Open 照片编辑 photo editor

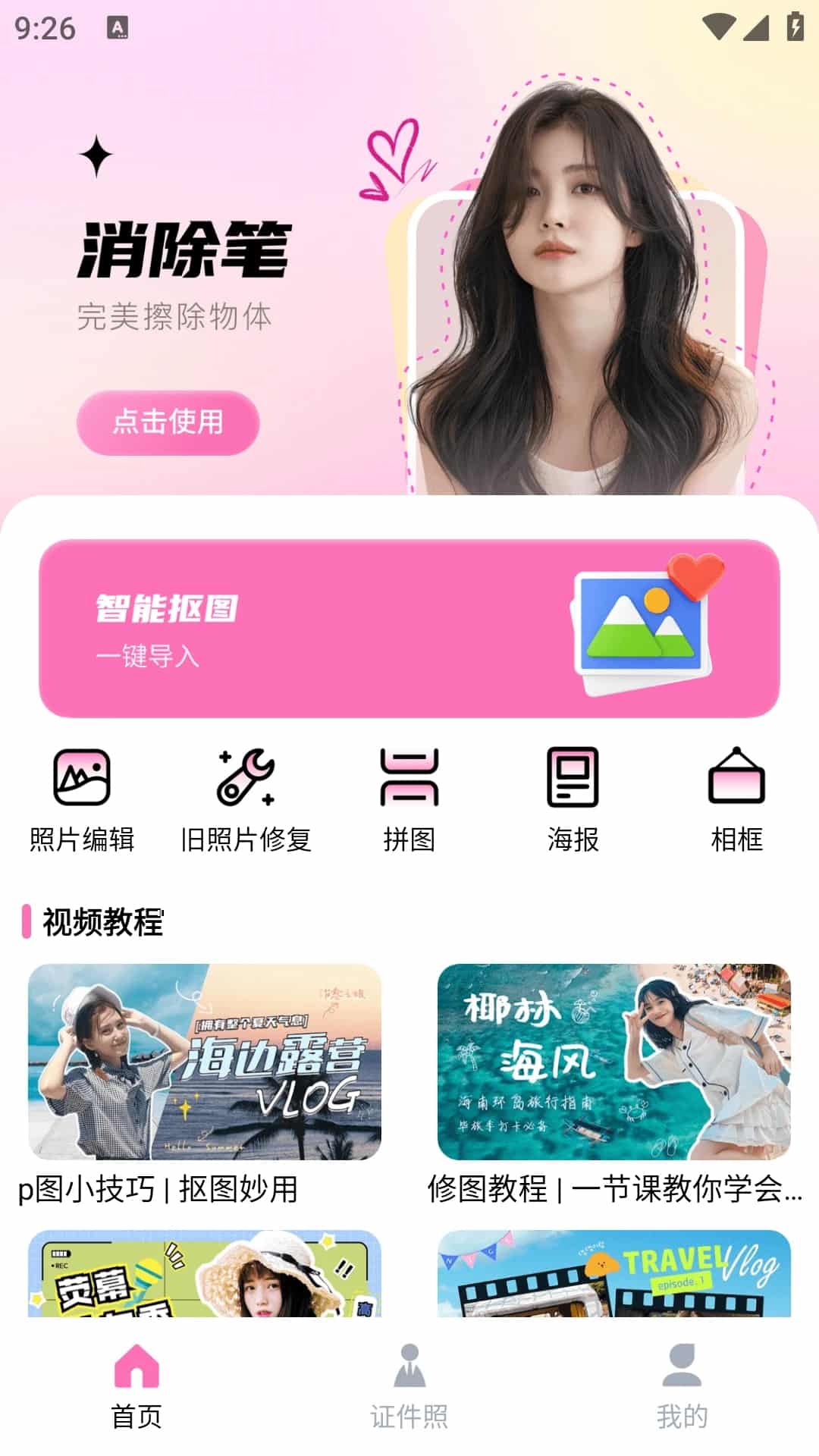pyautogui.click(x=82, y=800)
